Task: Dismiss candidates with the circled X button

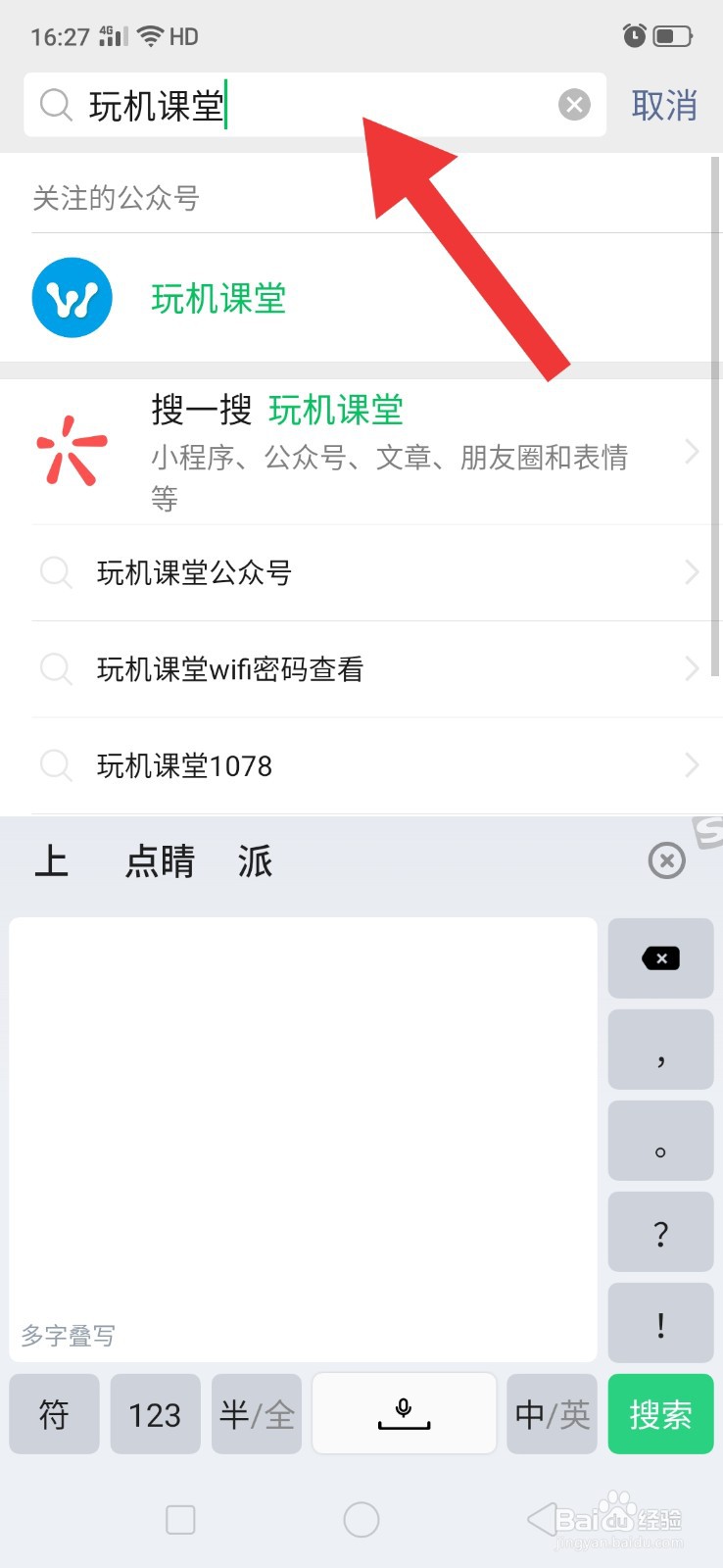Action: (666, 860)
